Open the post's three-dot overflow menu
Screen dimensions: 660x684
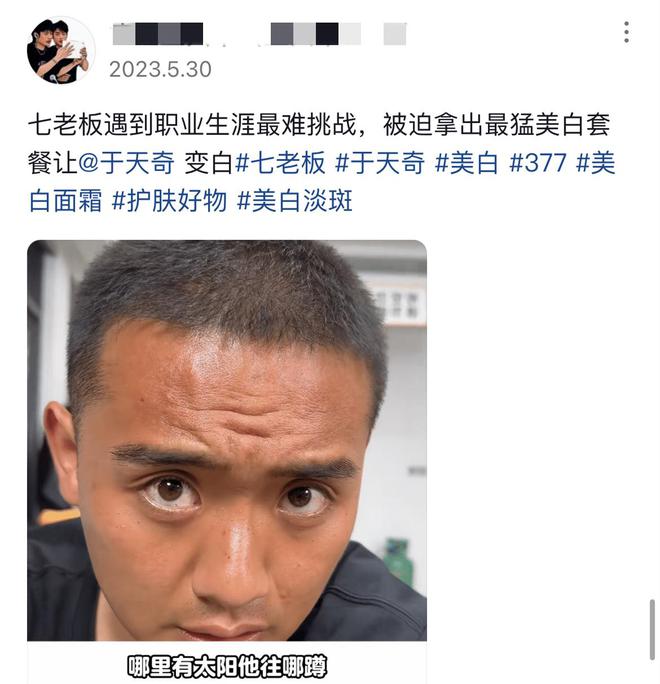tap(626, 32)
